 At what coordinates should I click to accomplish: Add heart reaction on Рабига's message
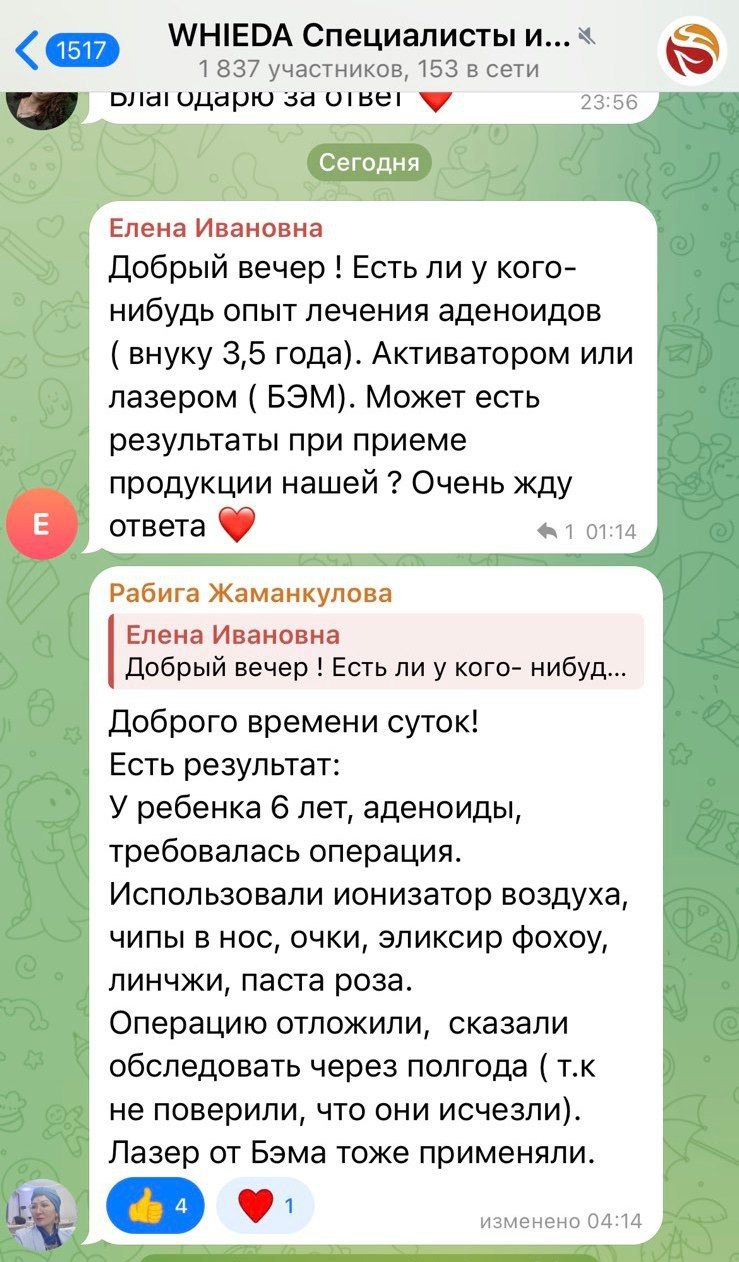(265, 1207)
